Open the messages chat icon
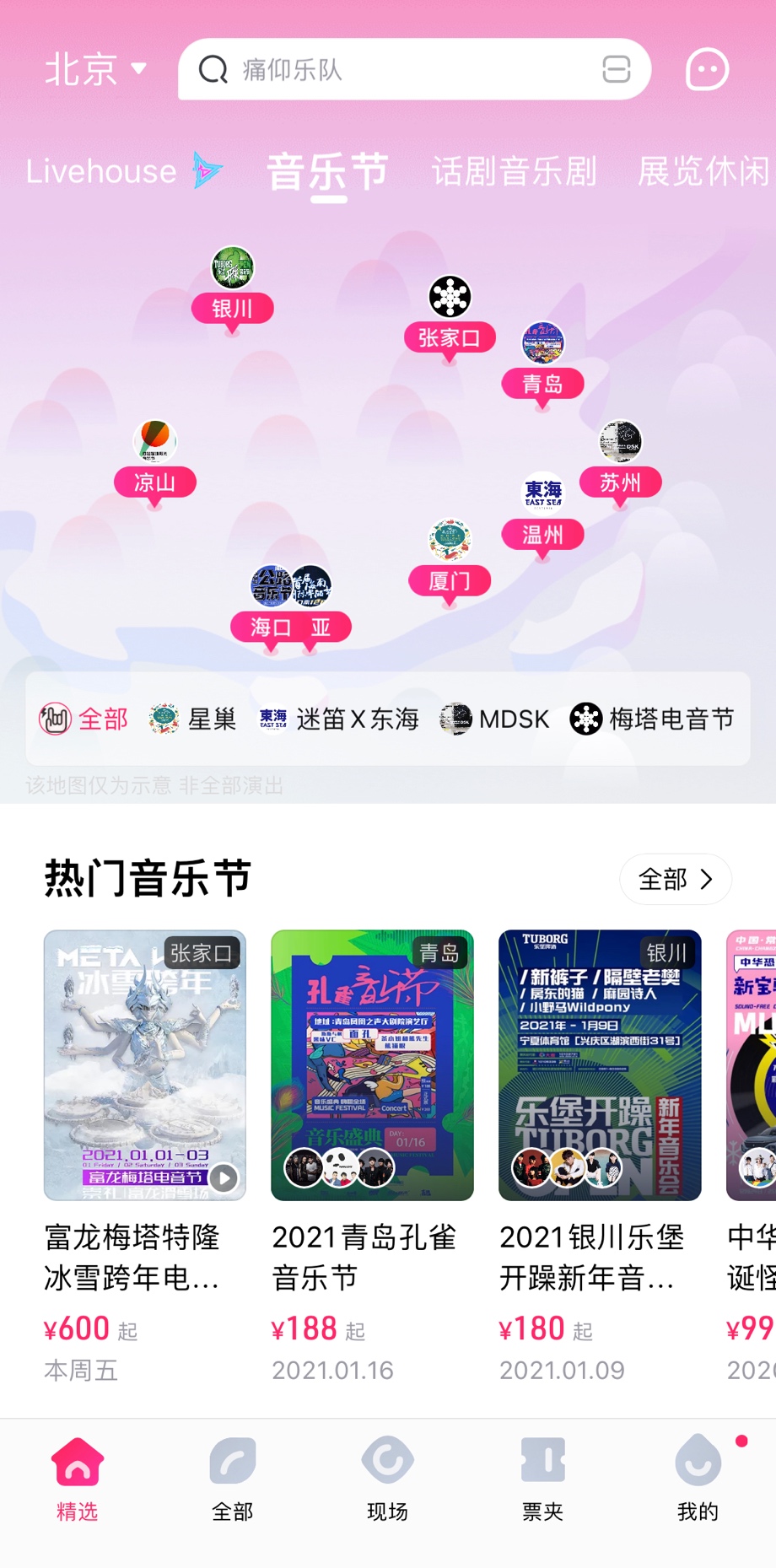Screen dimensions: 776x1568 tap(707, 69)
